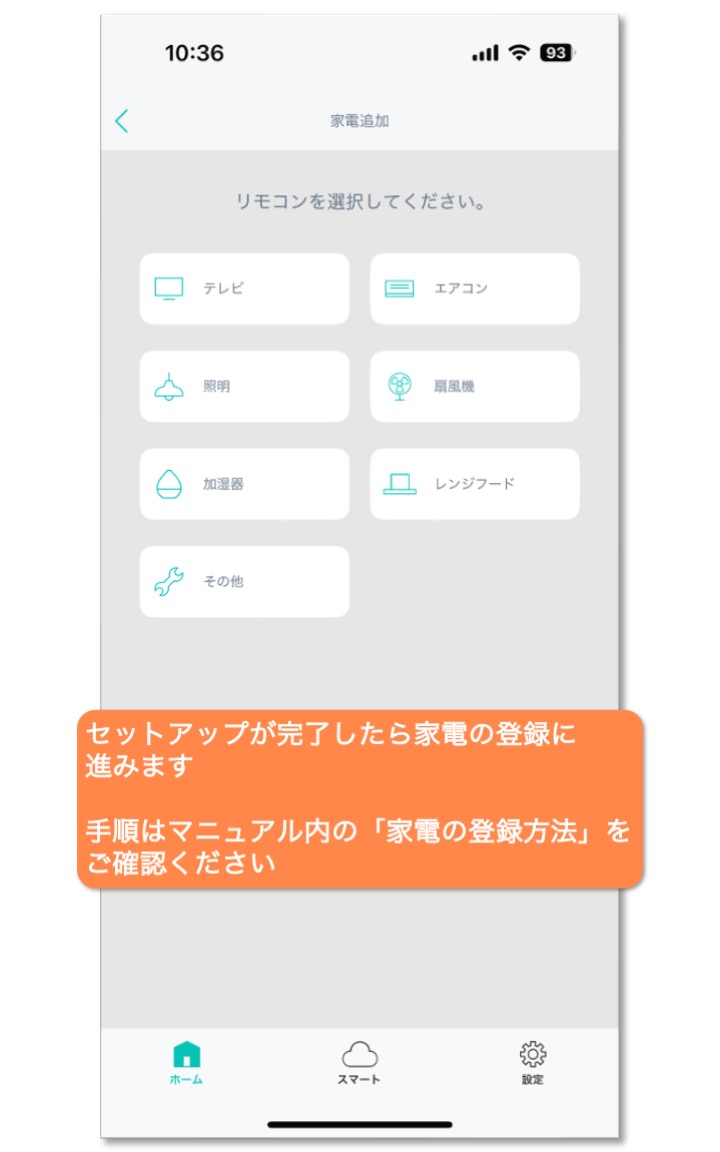Choose the 加湿器 remote

point(244,484)
